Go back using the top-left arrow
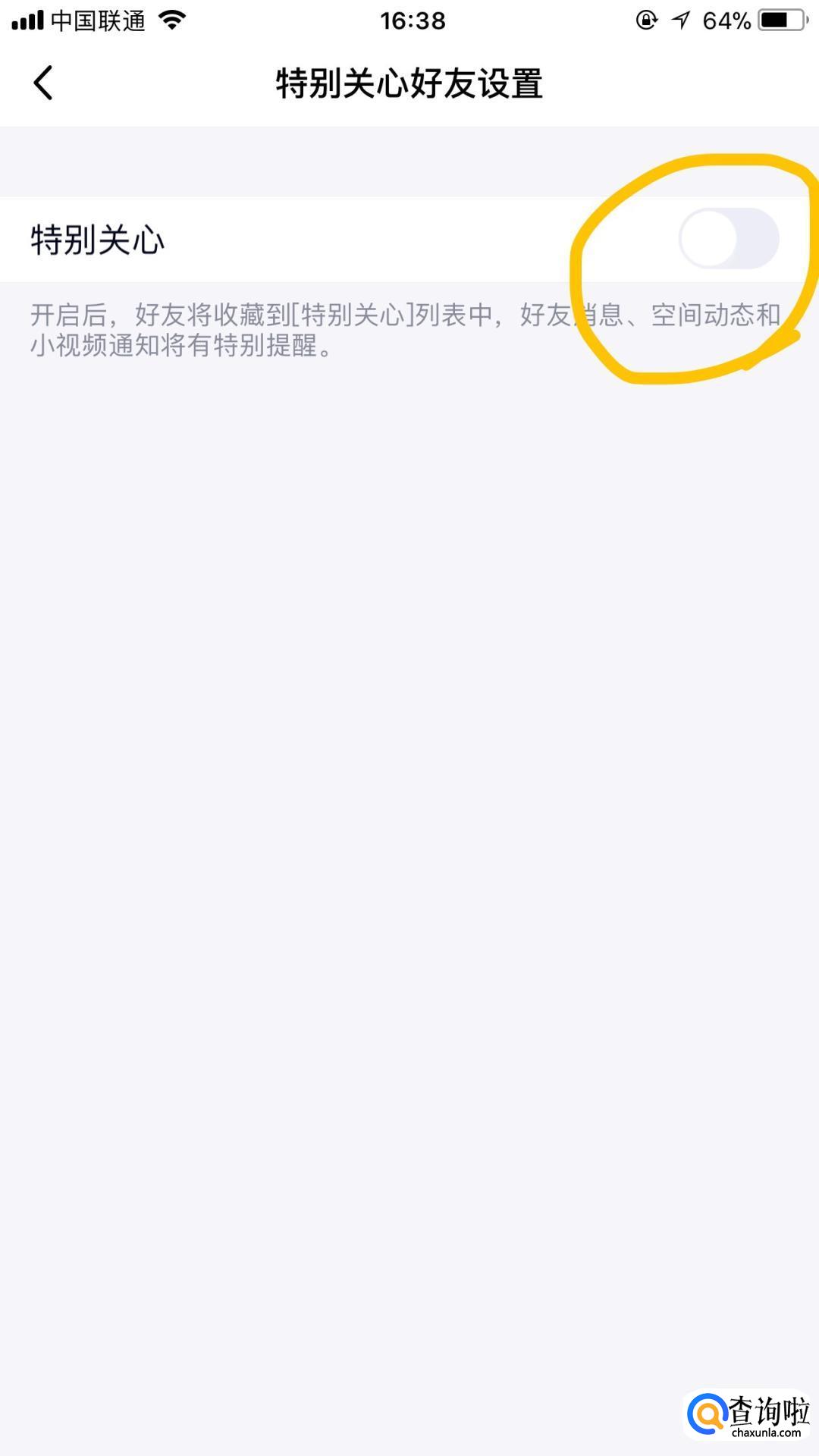This screenshot has height=1456, width=819. pyautogui.click(x=43, y=83)
